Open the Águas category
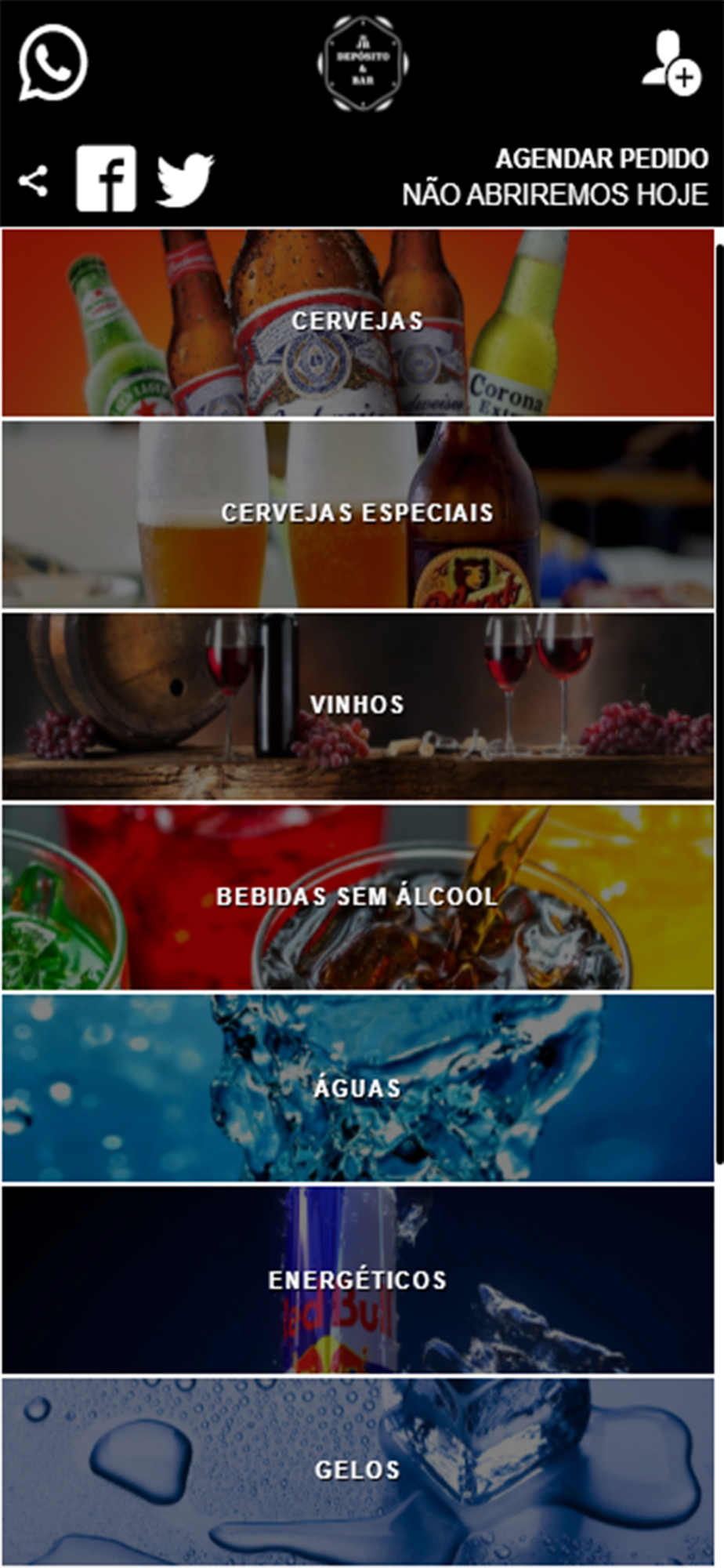Screen dimensions: 724x1568 357,1088
